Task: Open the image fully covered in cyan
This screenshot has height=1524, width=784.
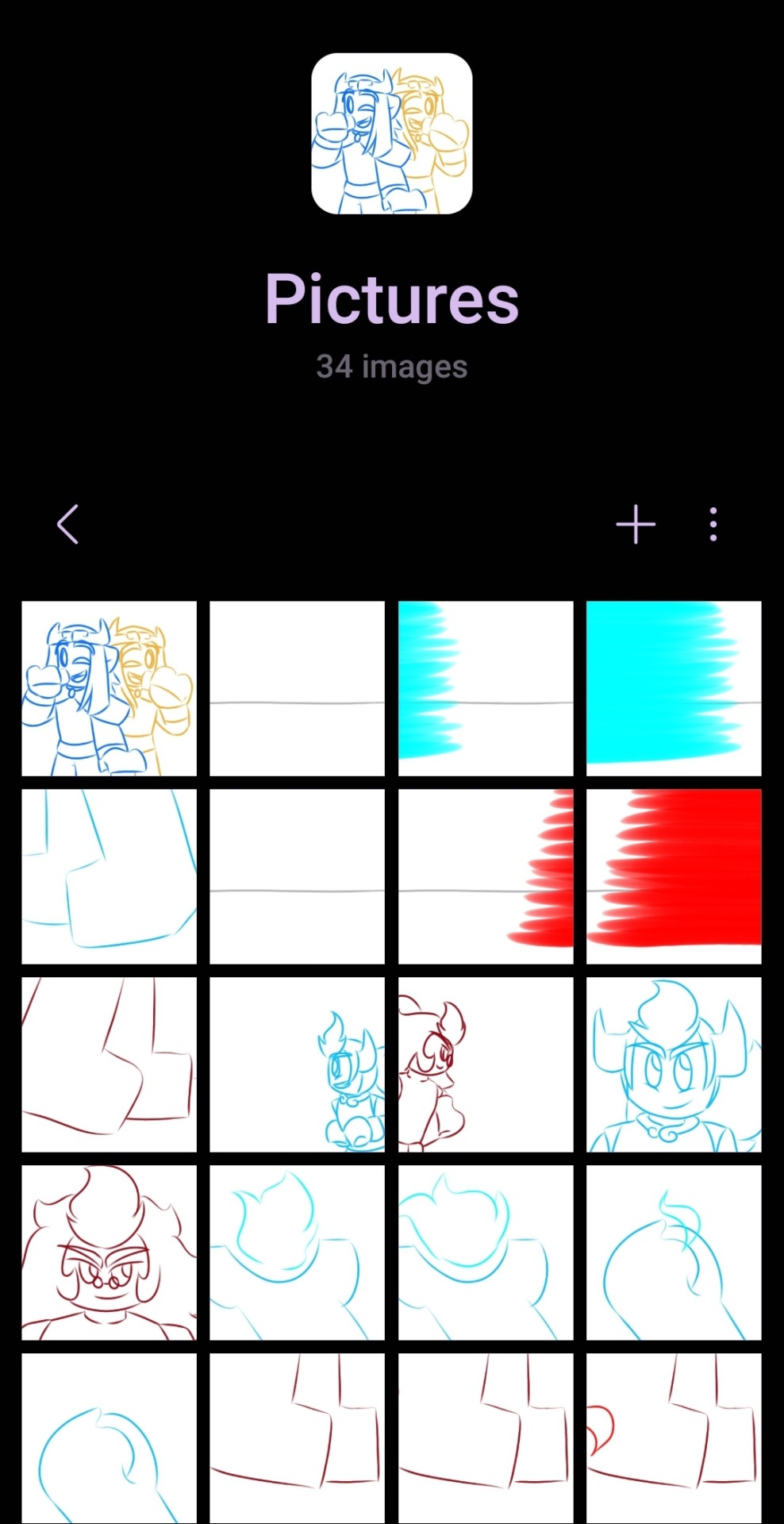Action: coord(673,688)
